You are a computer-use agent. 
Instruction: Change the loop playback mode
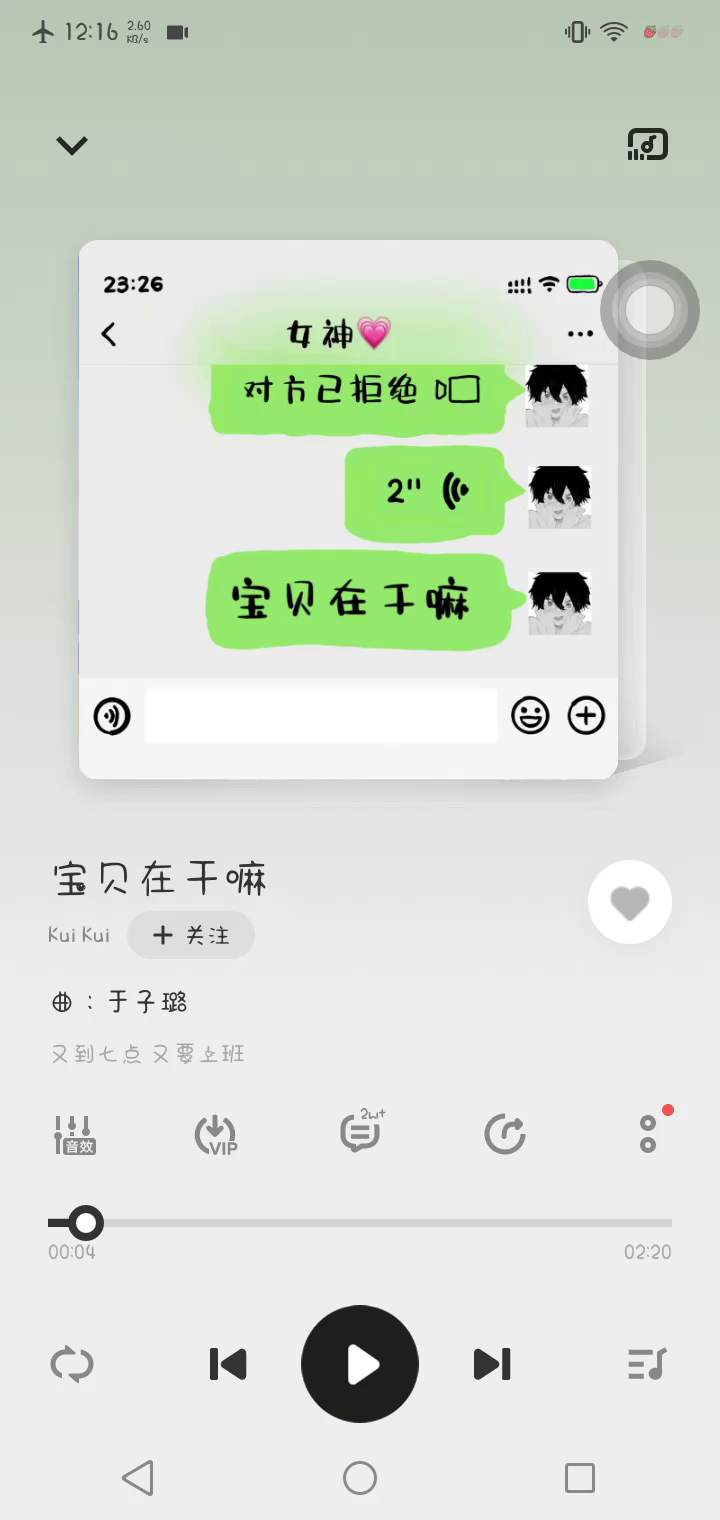pyautogui.click(x=72, y=1364)
